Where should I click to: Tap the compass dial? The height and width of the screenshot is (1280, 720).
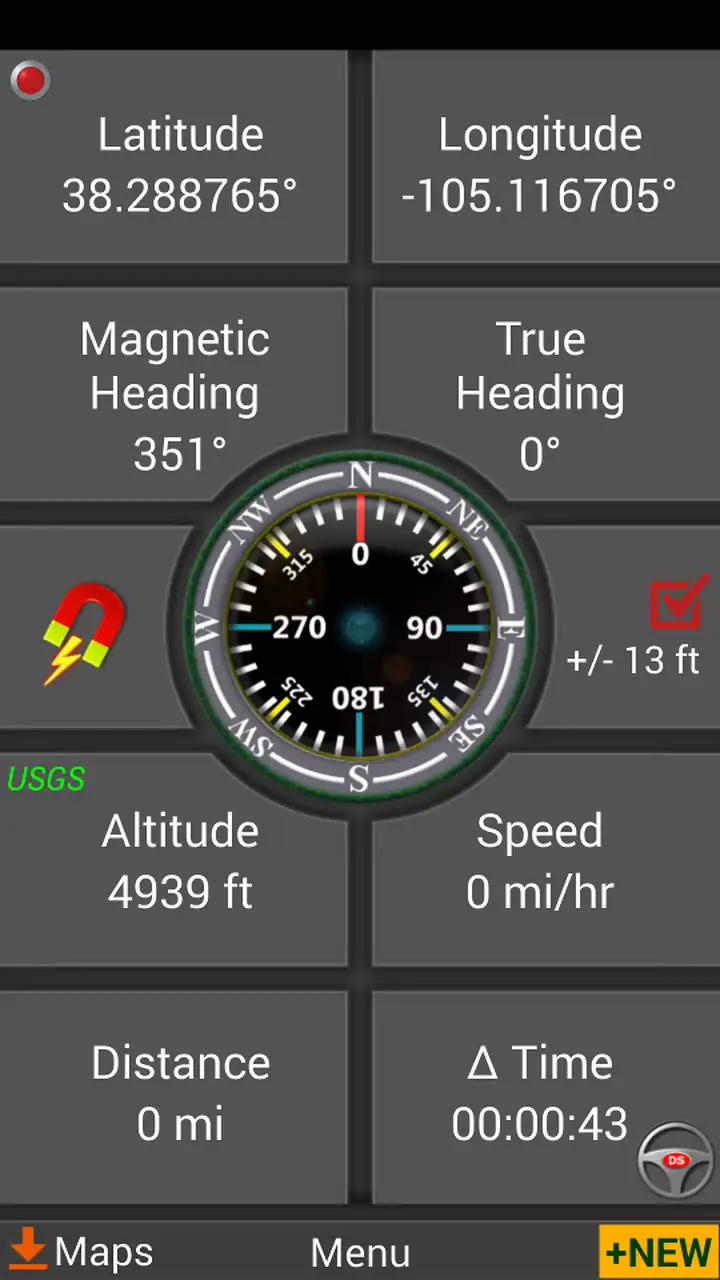pos(360,627)
